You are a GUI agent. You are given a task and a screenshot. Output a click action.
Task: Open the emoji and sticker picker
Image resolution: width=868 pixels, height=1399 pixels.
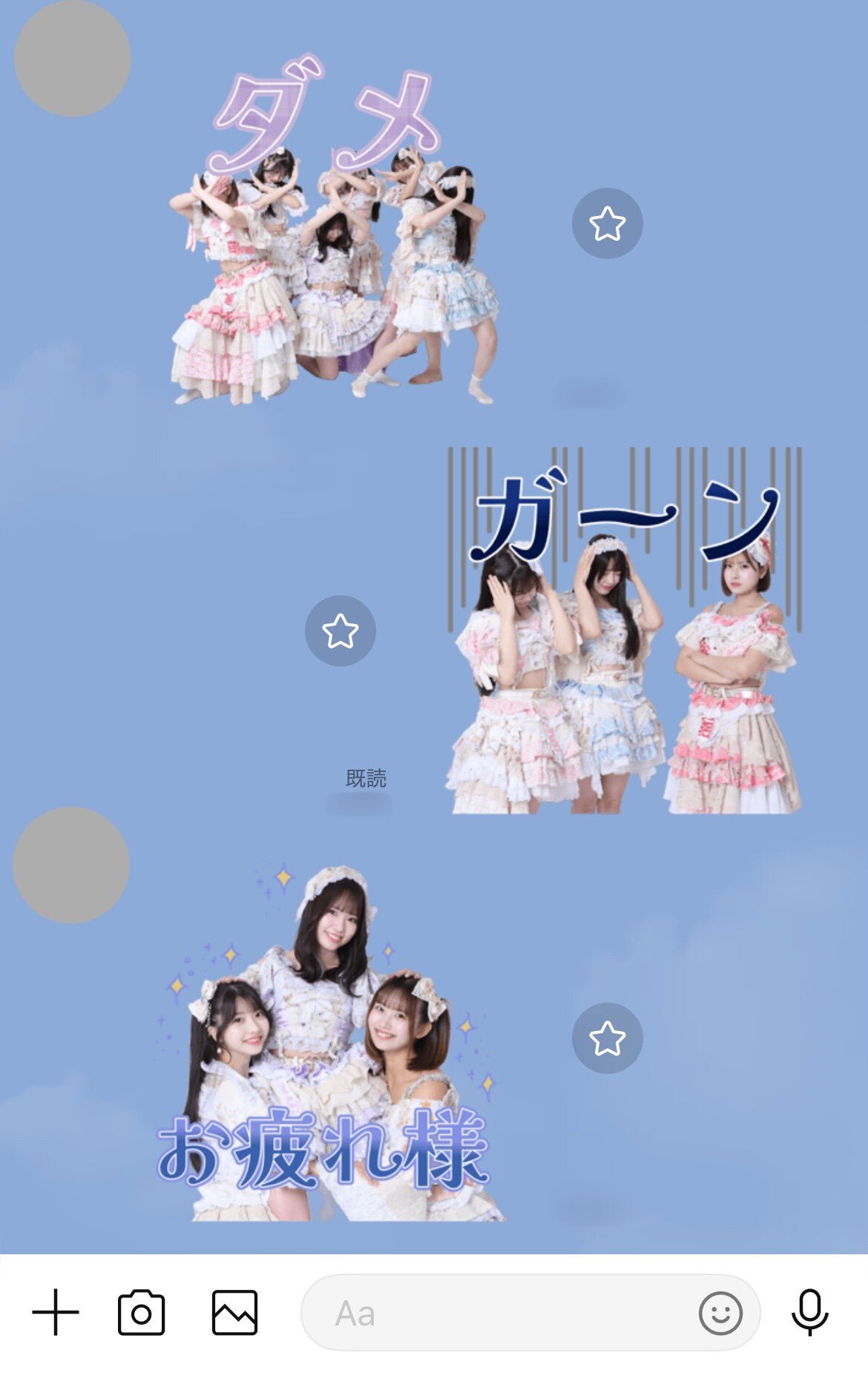coord(720,1313)
